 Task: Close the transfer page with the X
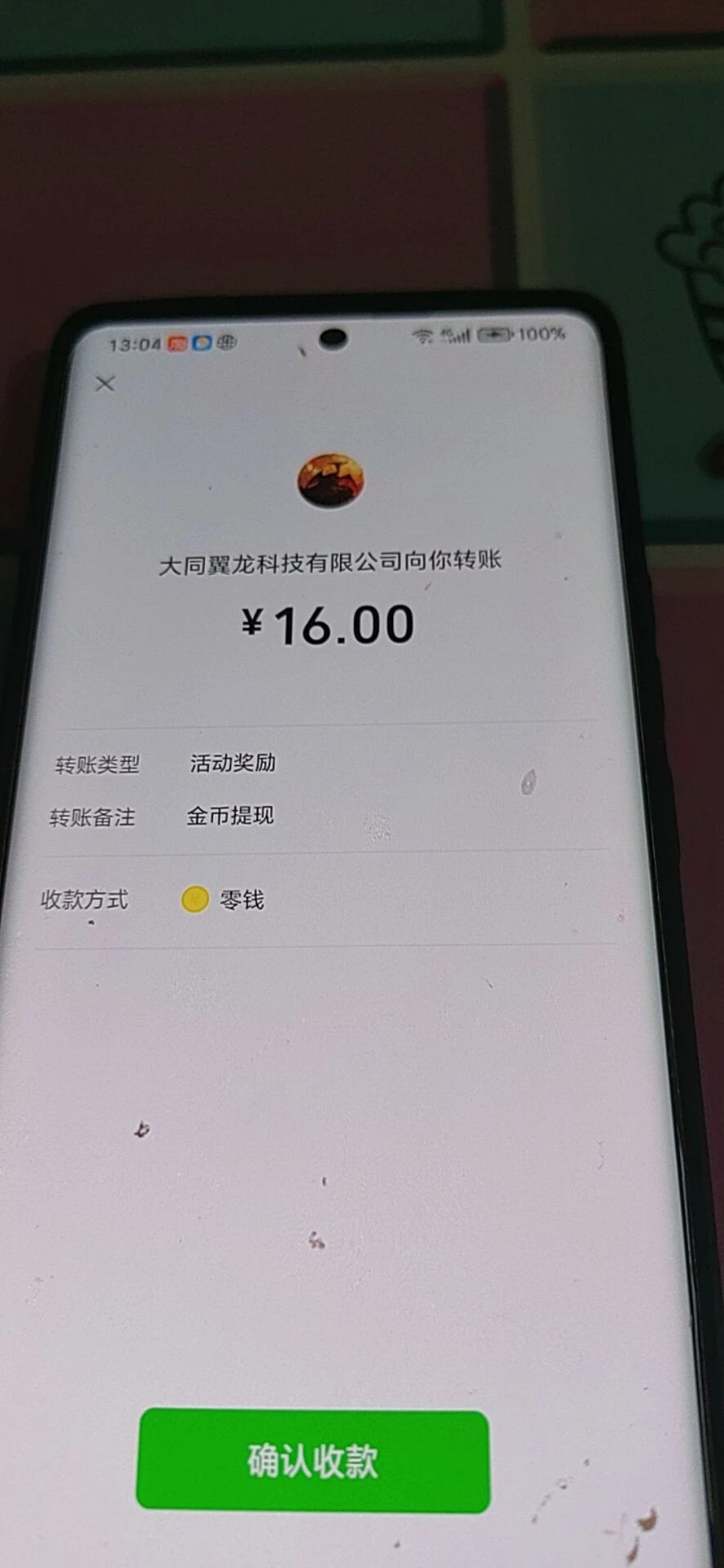click(x=105, y=383)
